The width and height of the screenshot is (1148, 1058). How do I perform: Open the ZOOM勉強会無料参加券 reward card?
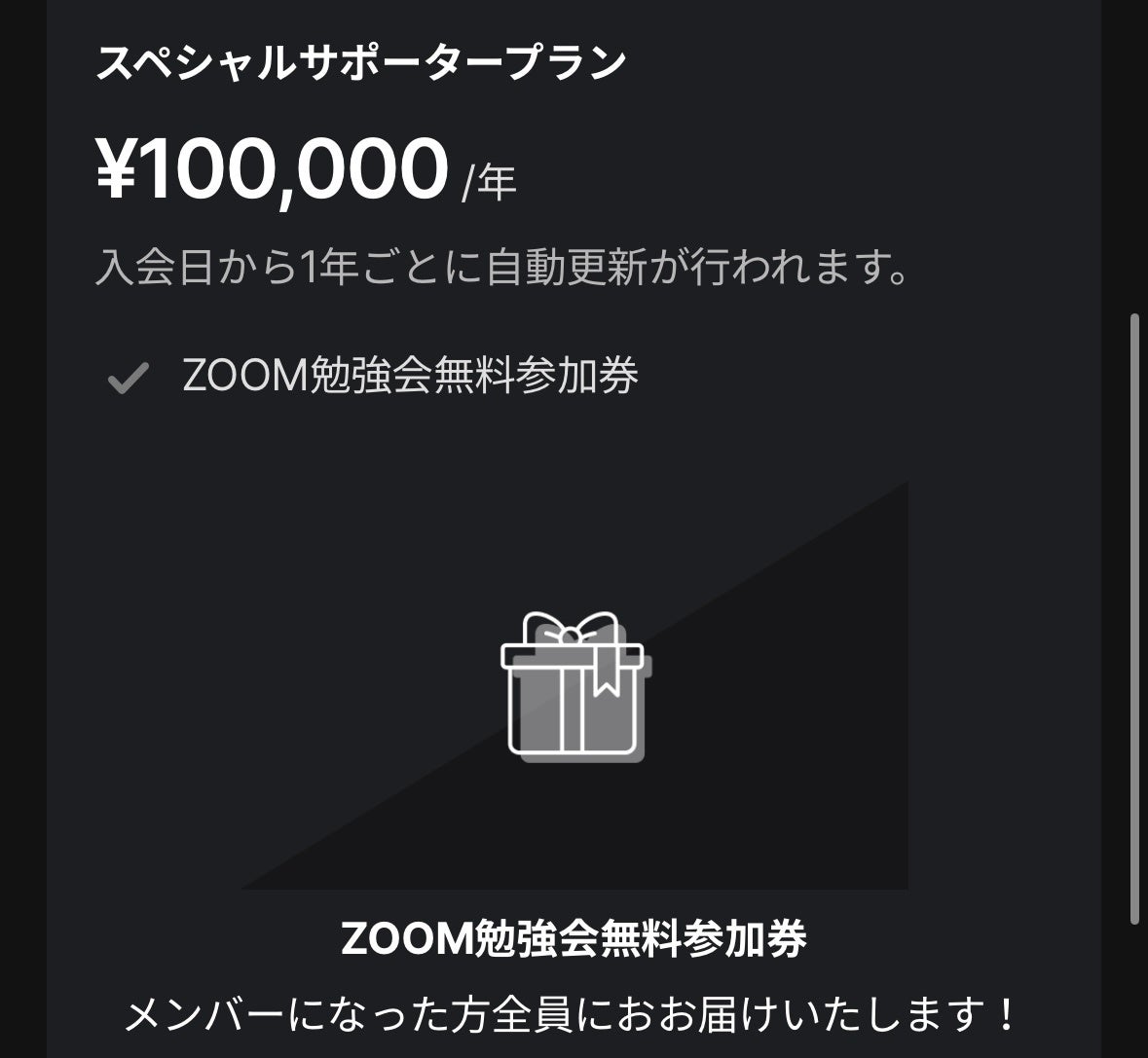pyautogui.click(x=574, y=685)
